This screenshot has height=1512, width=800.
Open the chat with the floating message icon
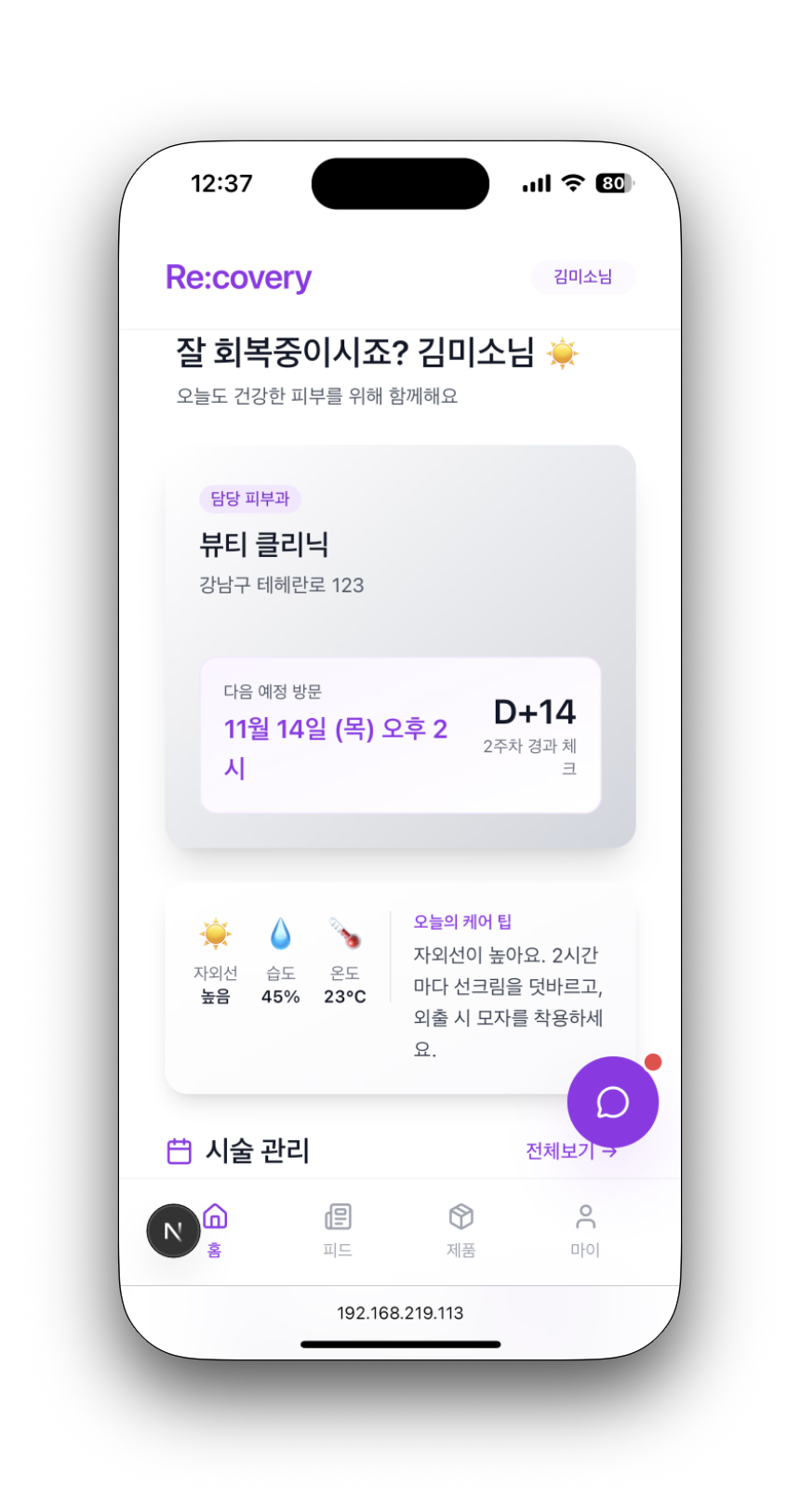(x=612, y=1102)
